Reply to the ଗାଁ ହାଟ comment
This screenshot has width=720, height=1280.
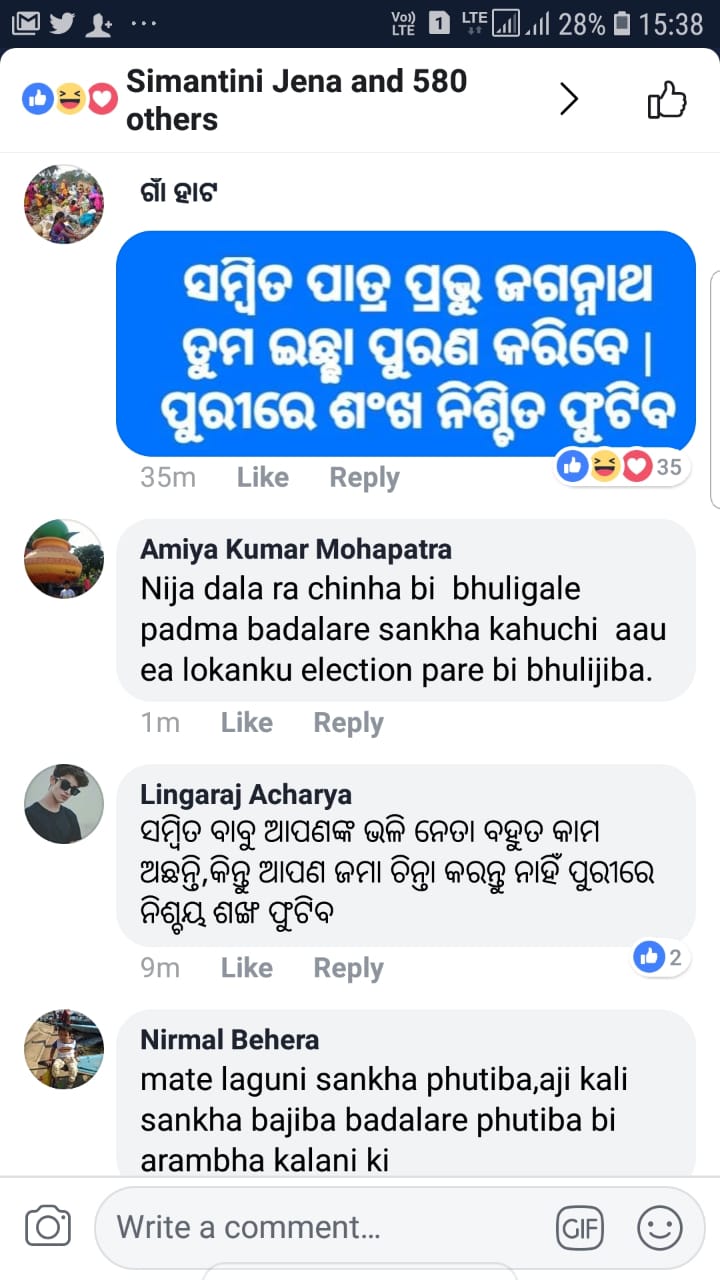click(364, 478)
